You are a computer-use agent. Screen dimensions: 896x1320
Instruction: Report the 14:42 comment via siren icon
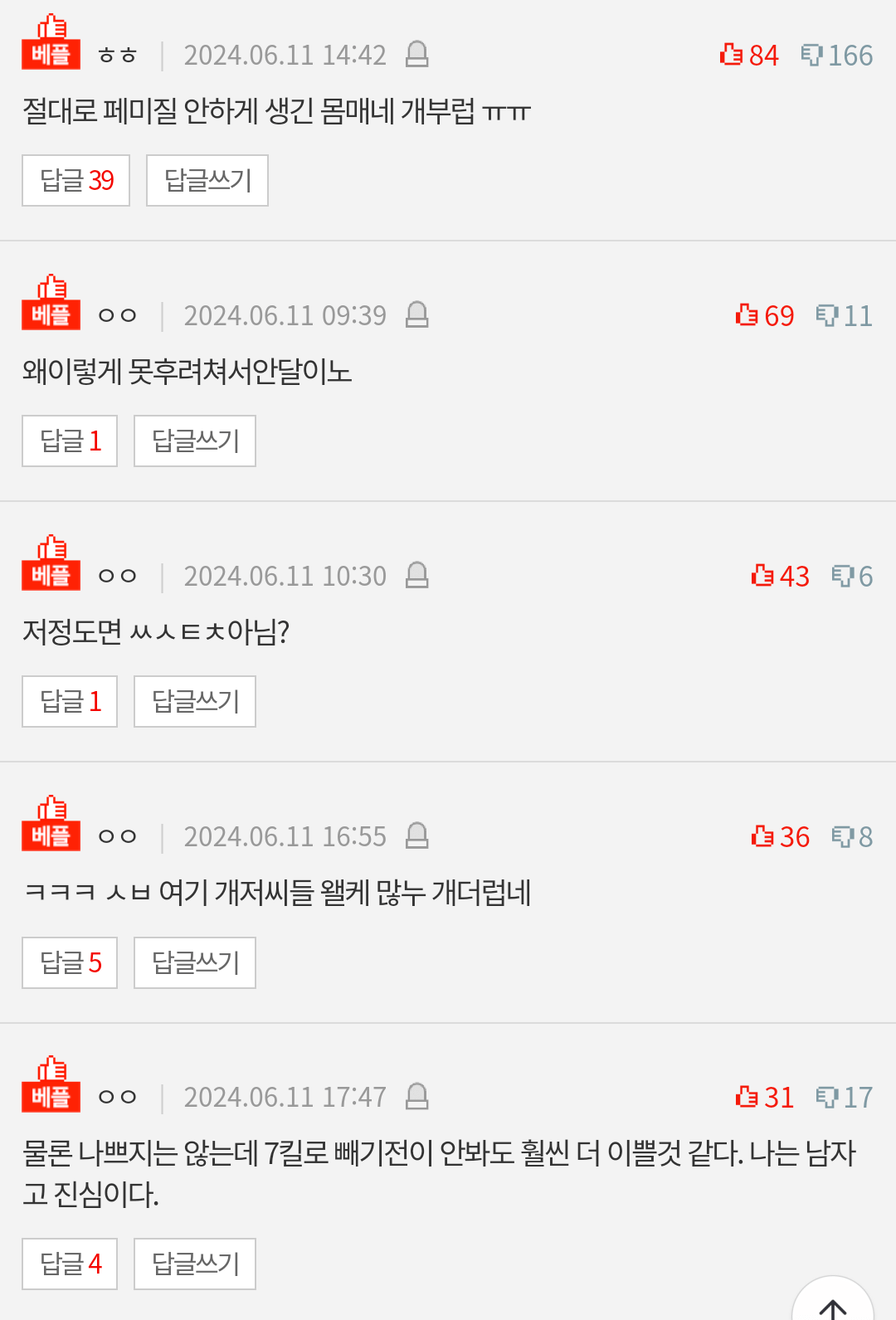(x=416, y=55)
